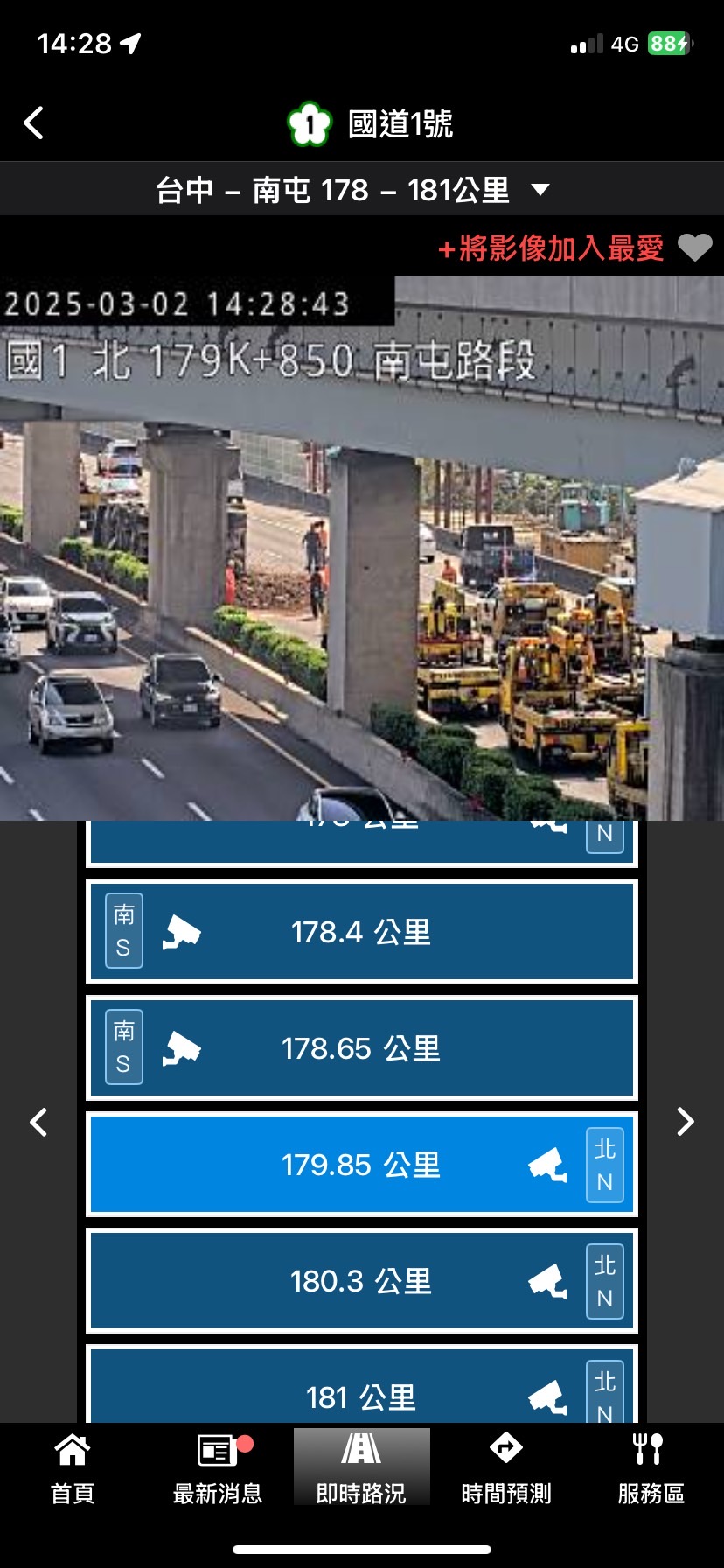Go back to the previous screen

34,123
